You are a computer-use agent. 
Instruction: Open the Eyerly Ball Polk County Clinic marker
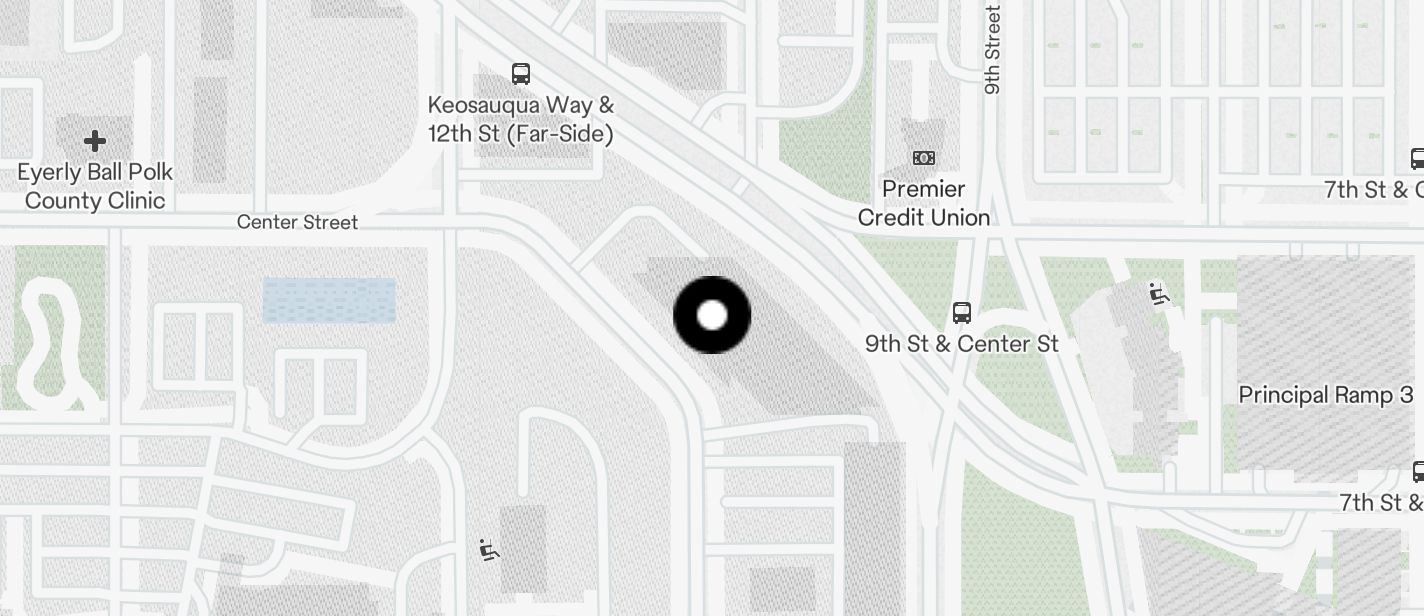[95, 141]
